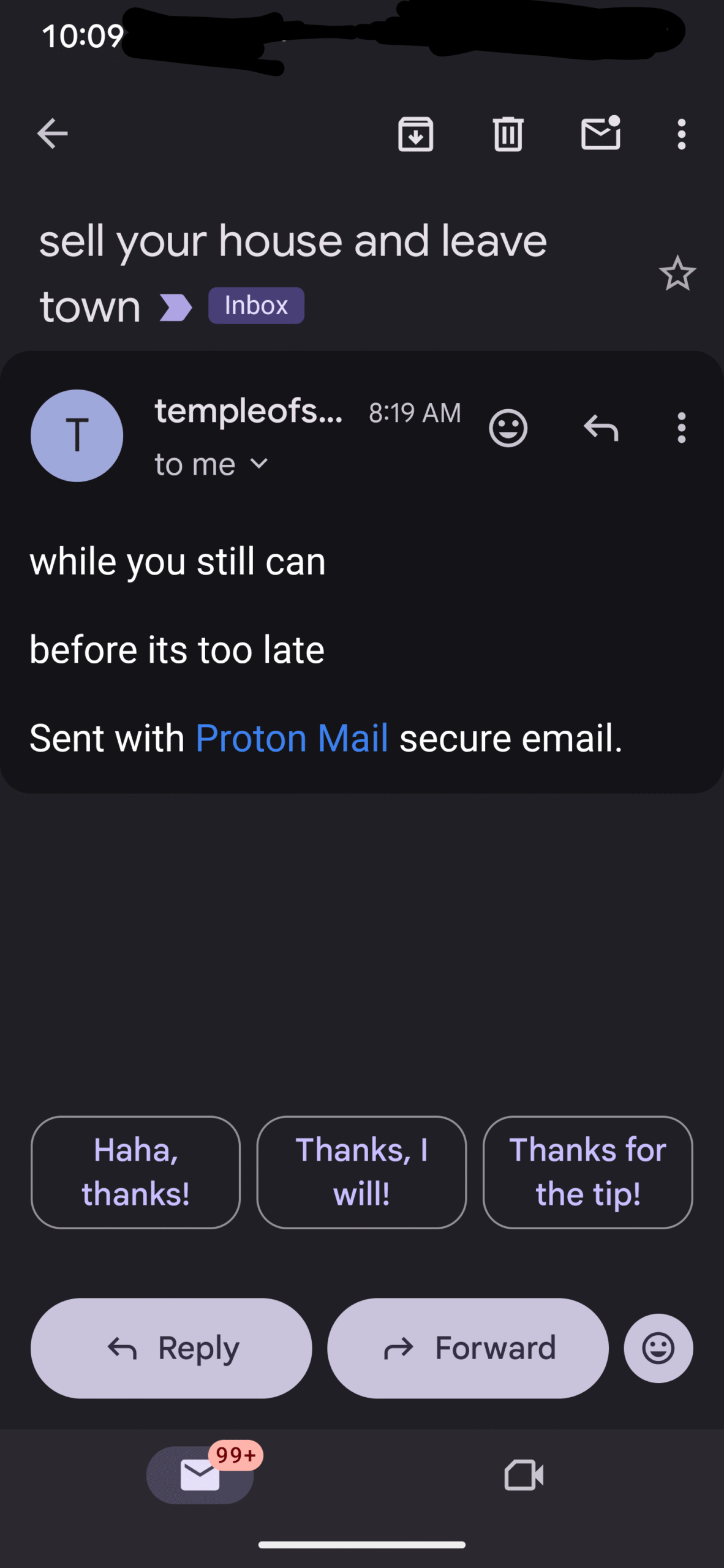
Task: Tap the Inbox label chip
Action: pos(256,305)
